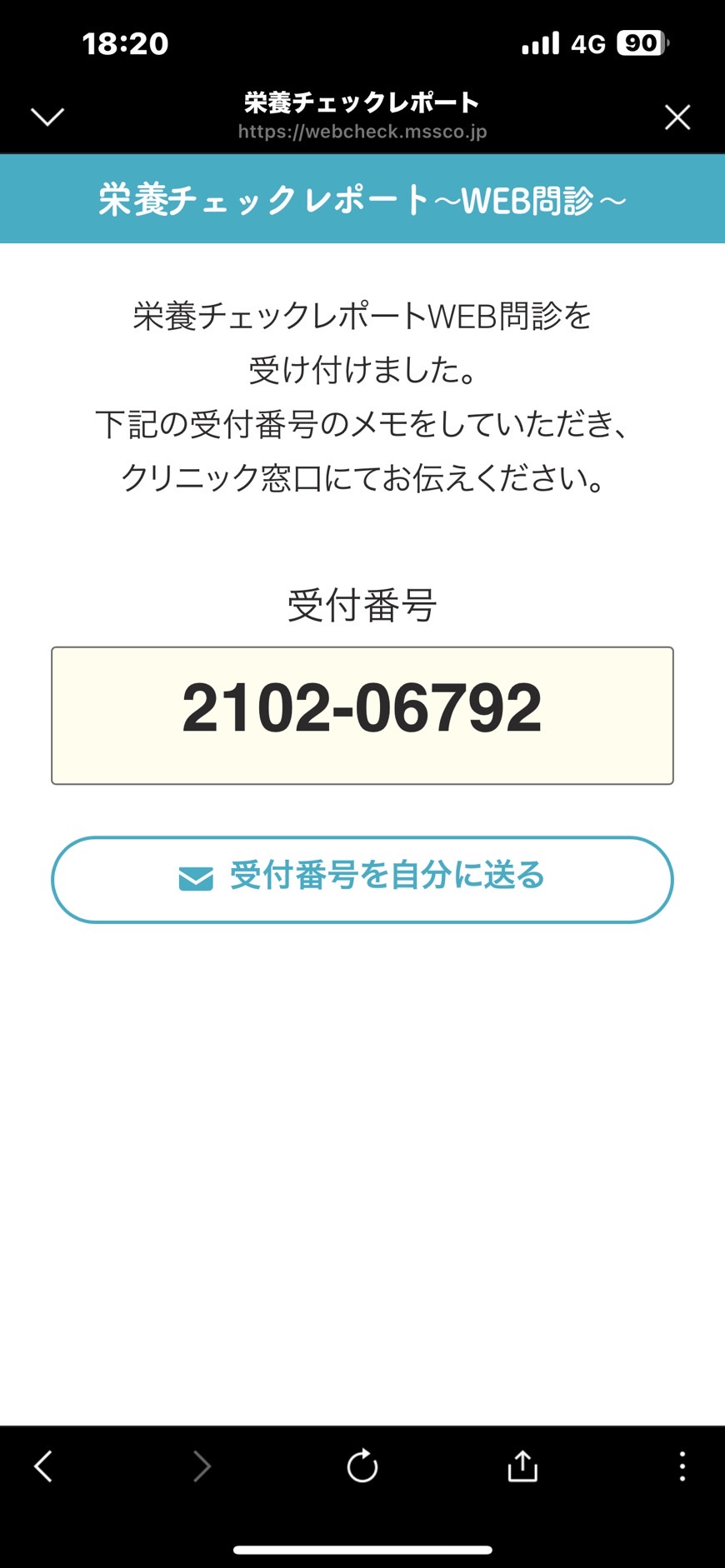Minimize the browser with the down chevron
This screenshot has height=1568, width=725.
pyautogui.click(x=47, y=117)
